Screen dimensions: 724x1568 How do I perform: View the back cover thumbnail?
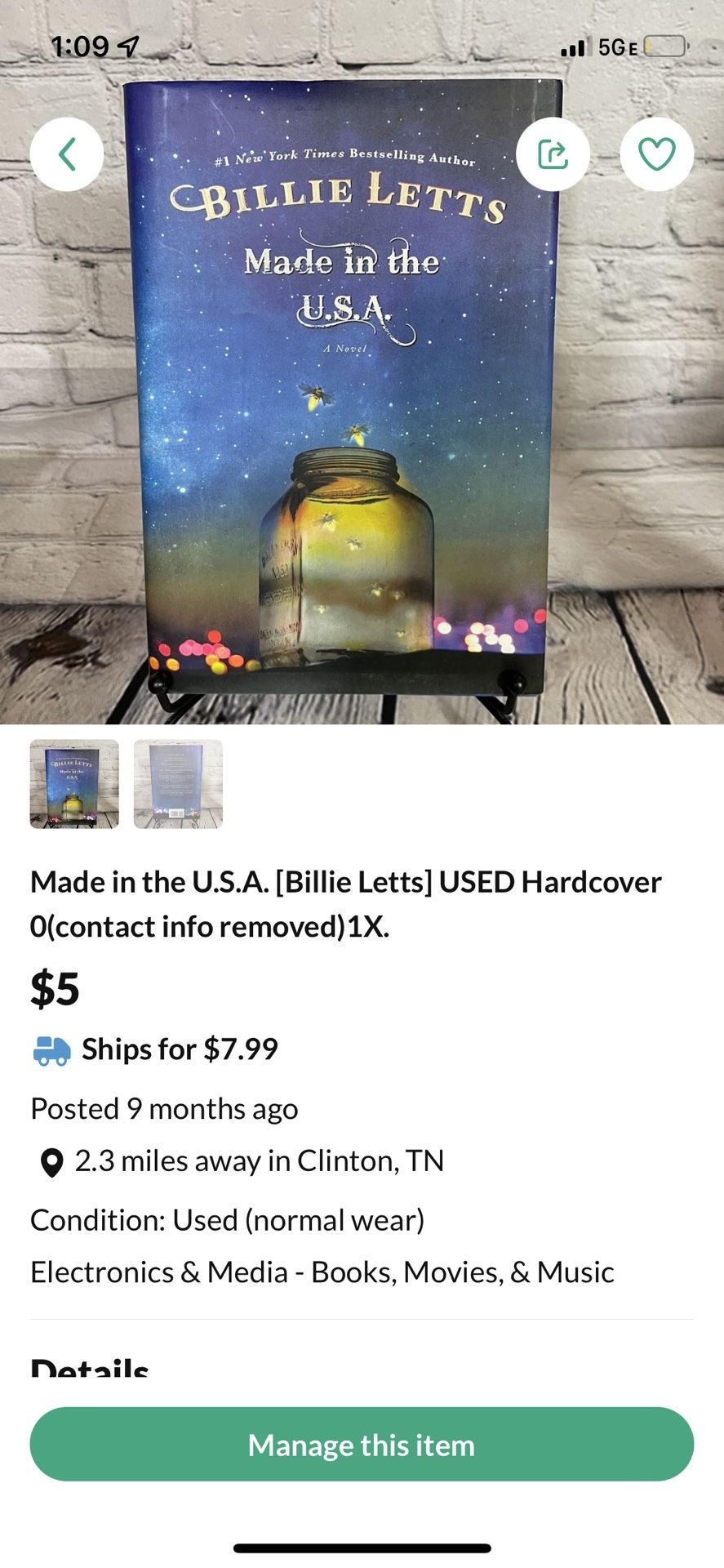[178, 784]
